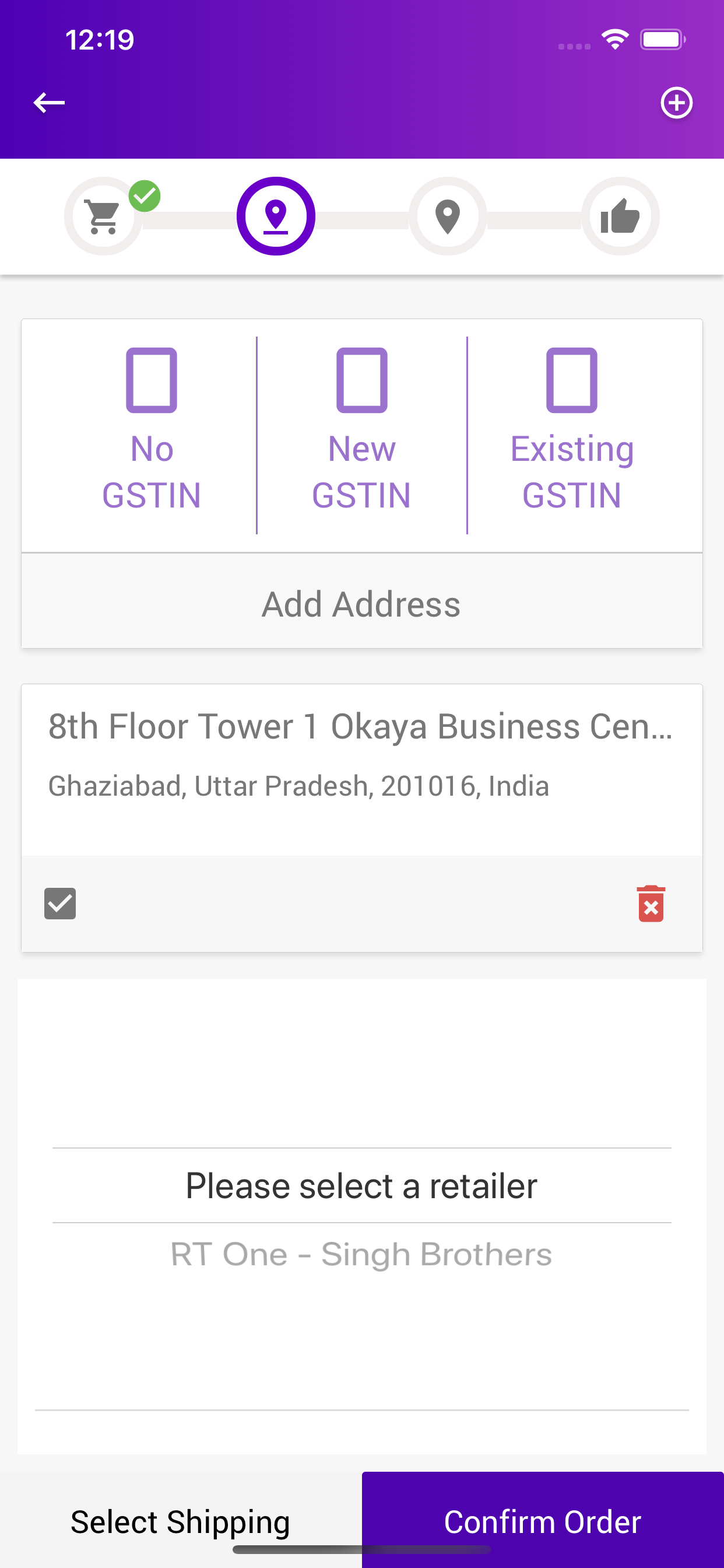Check the New GSTIN option
724x1568 pixels.
point(362,380)
